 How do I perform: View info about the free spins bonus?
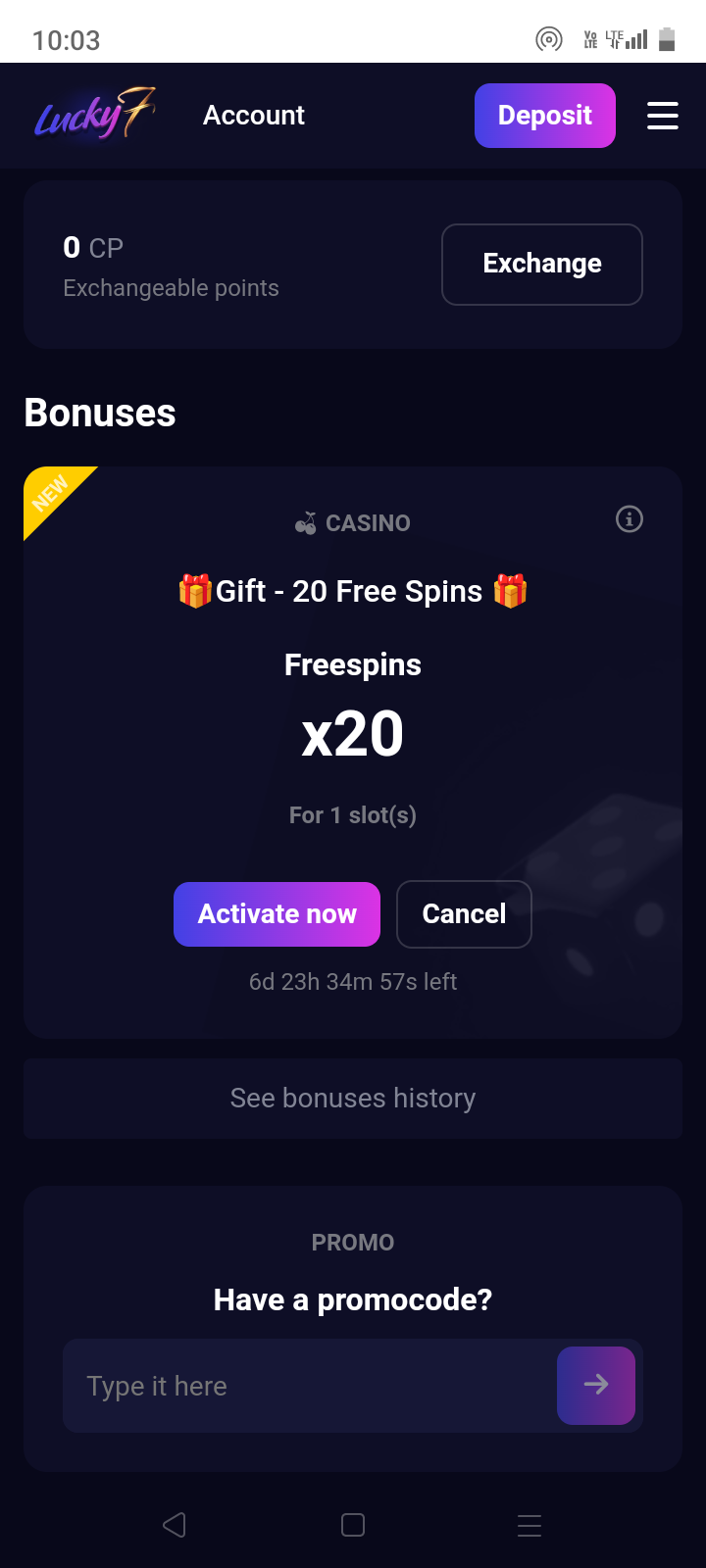pos(629,519)
